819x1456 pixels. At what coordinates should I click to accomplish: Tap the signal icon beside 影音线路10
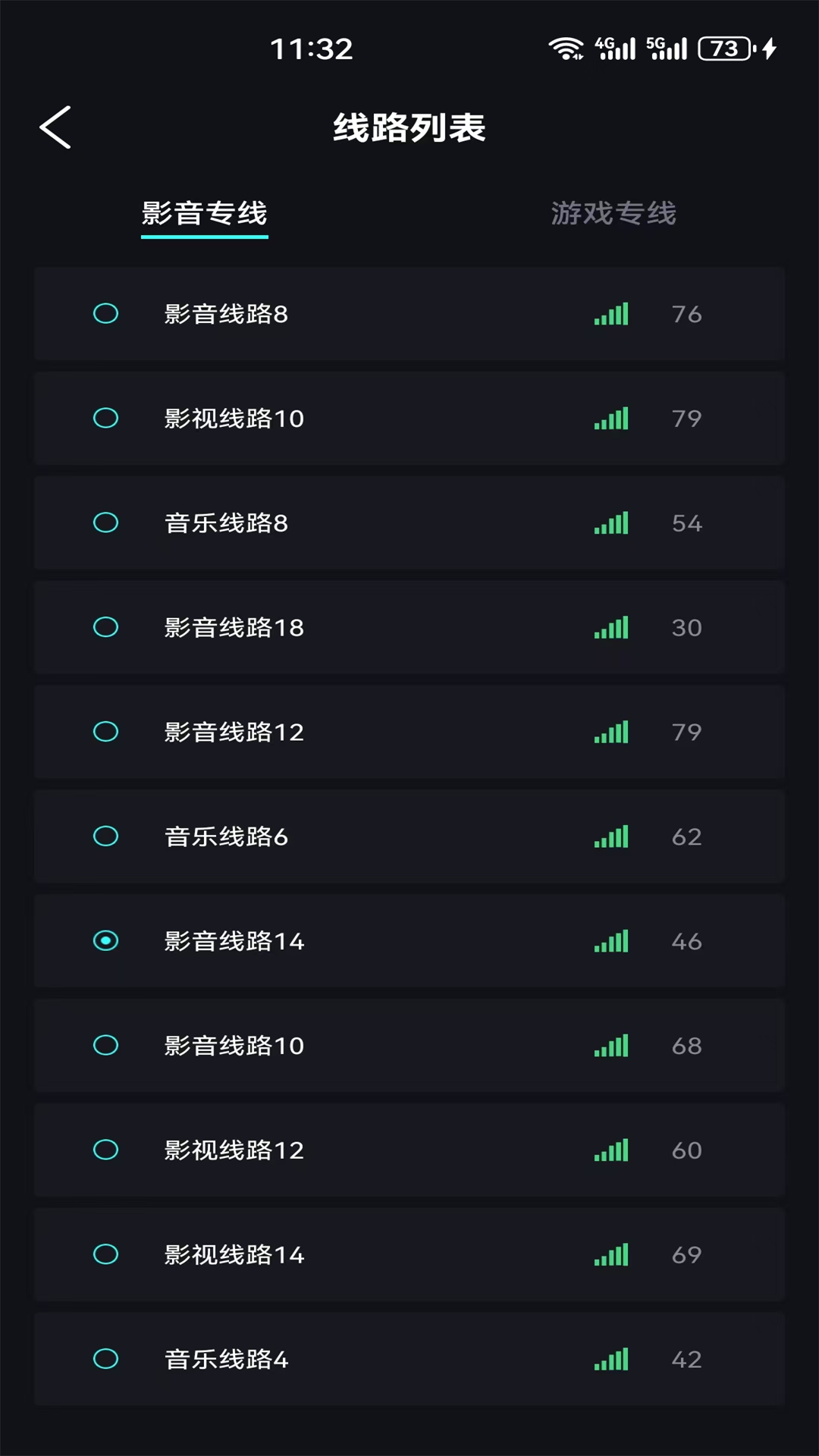coord(611,1045)
